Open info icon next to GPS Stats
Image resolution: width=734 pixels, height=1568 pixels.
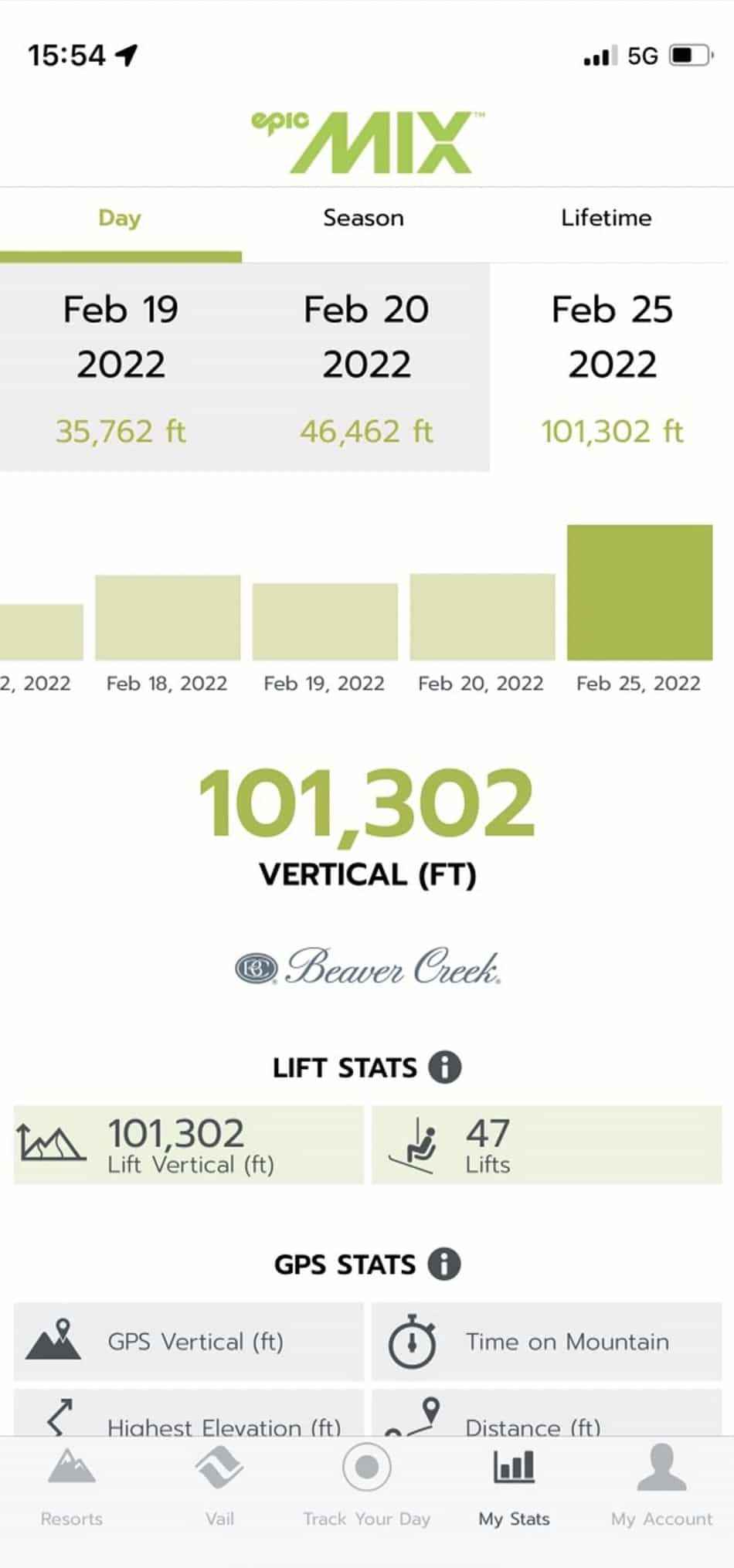444,1264
